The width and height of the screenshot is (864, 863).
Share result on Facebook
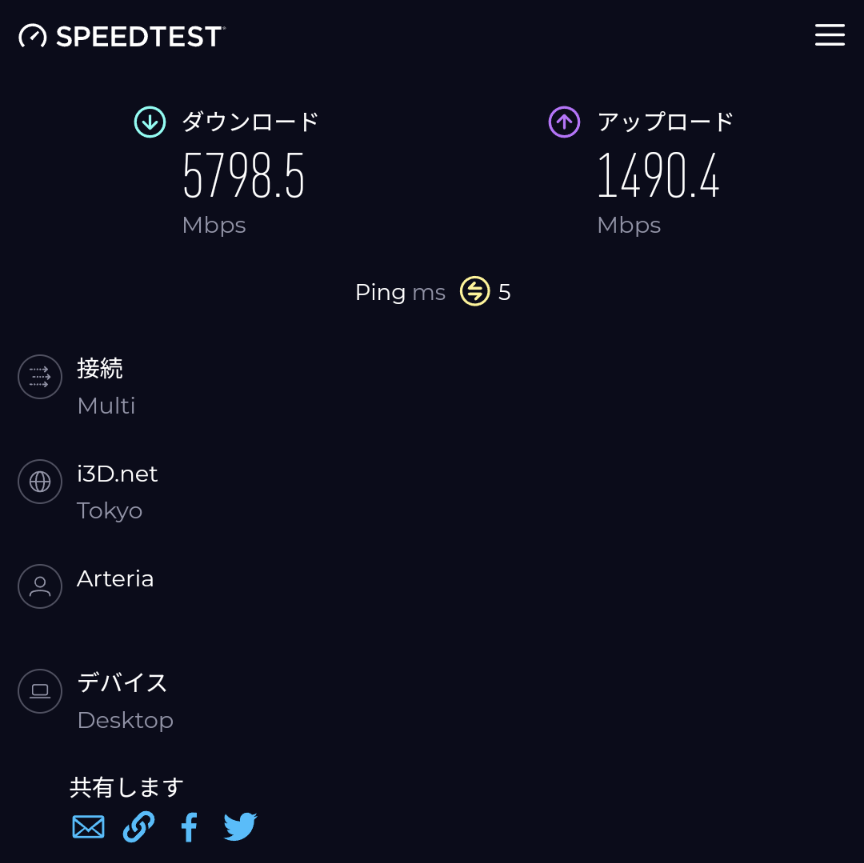pos(189,827)
